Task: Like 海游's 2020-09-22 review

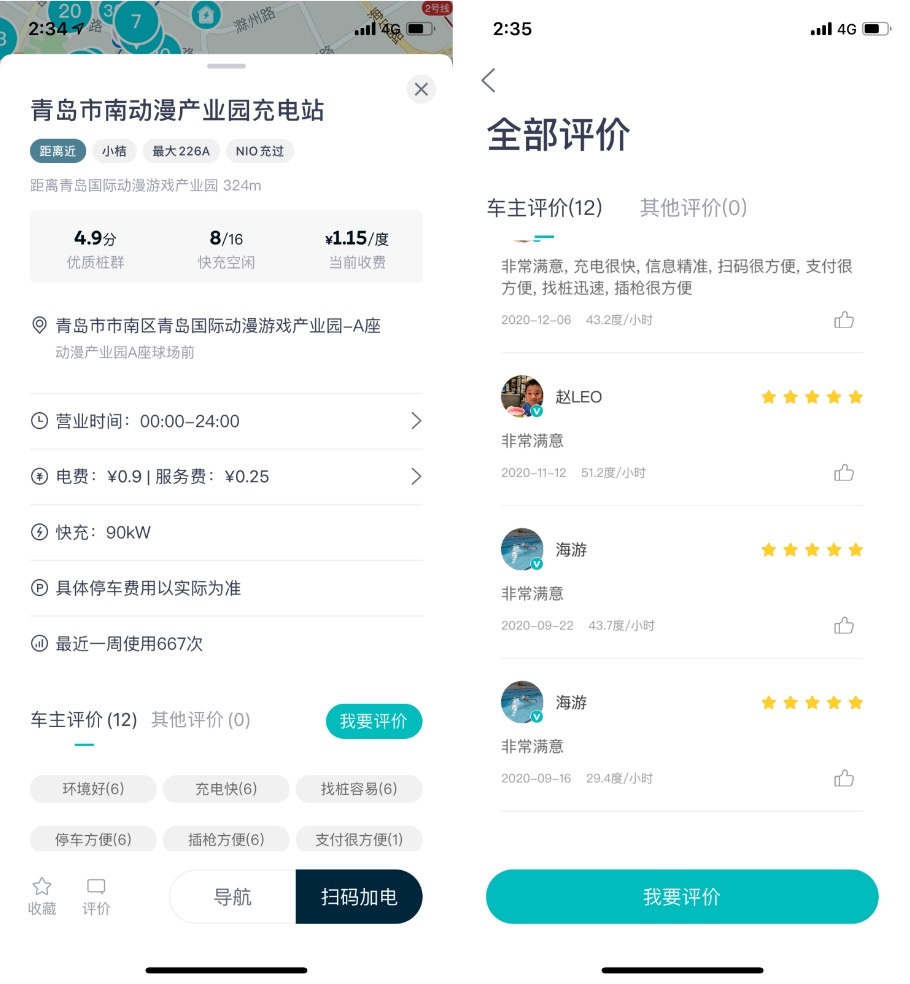Action: tap(844, 626)
